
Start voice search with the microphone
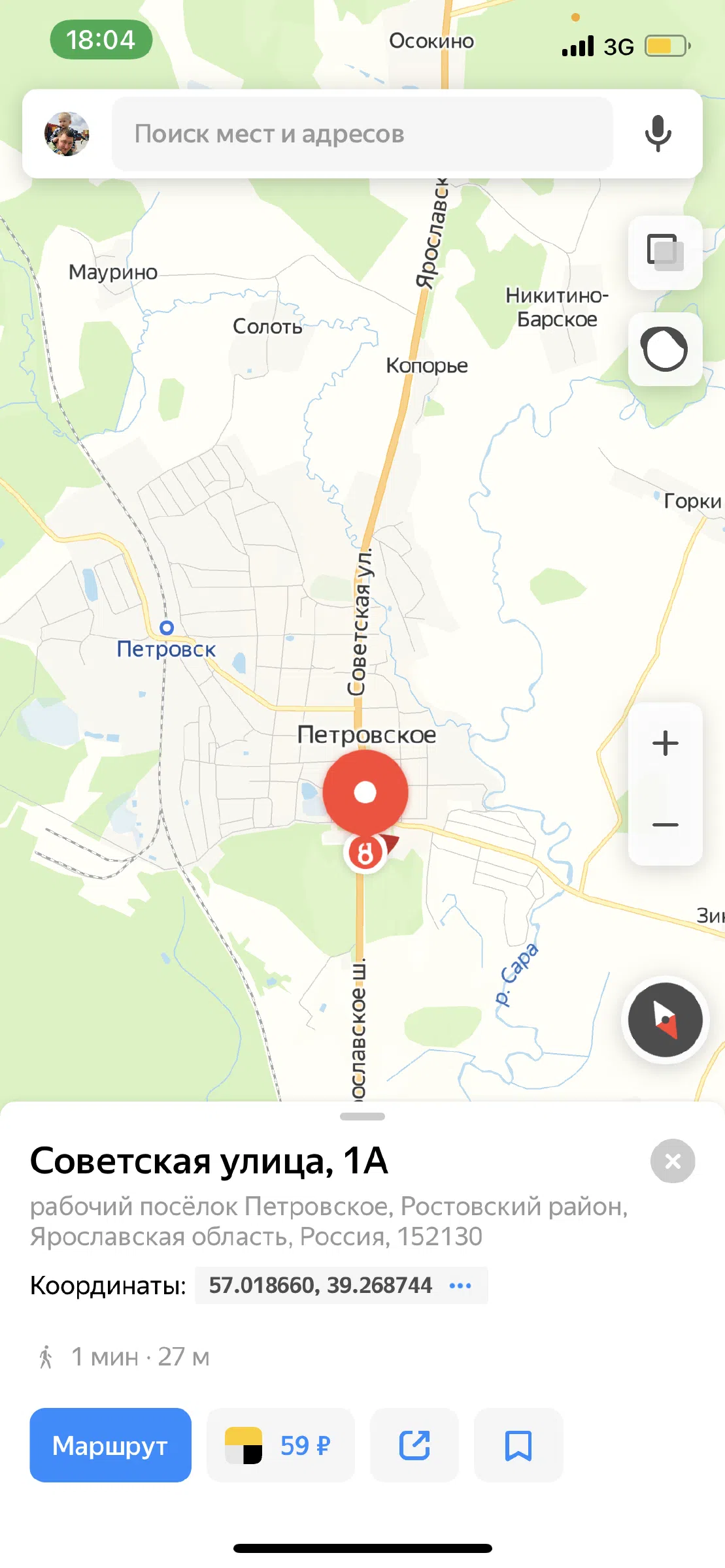pos(658,134)
